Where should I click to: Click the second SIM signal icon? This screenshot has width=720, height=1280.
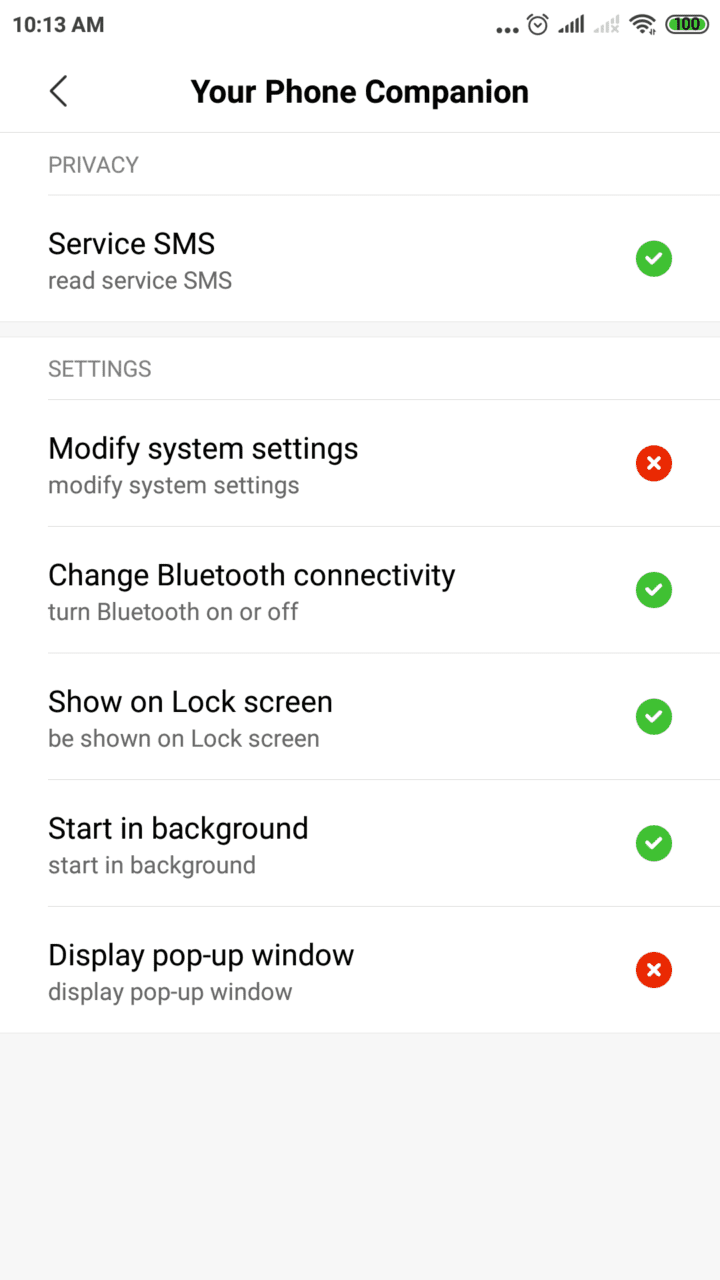(x=605, y=24)
